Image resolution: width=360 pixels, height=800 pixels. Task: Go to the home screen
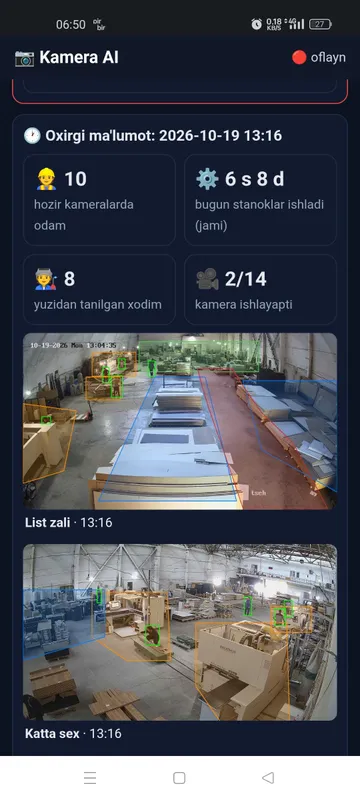(x=179, y=778)
